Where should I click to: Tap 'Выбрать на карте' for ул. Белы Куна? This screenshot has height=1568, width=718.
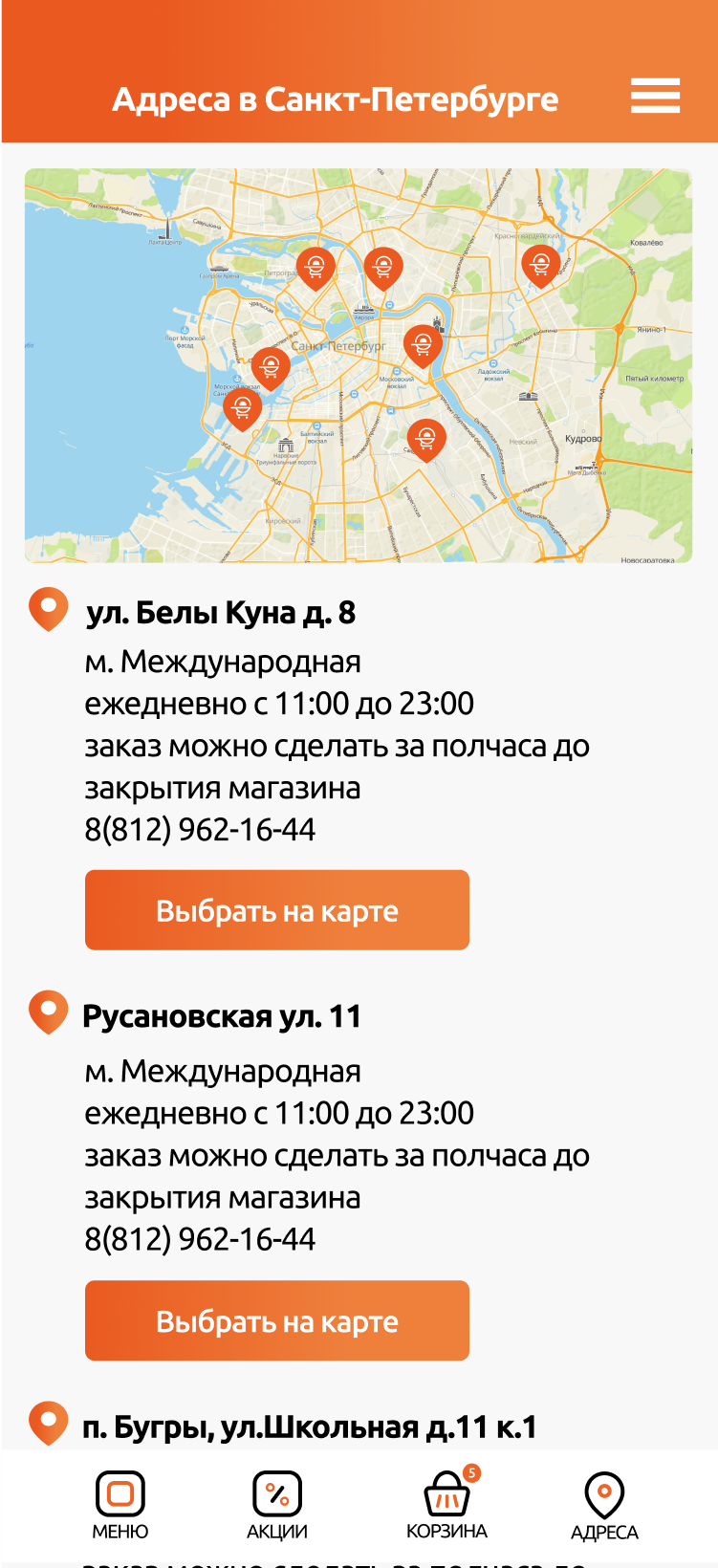coord(277,910)
